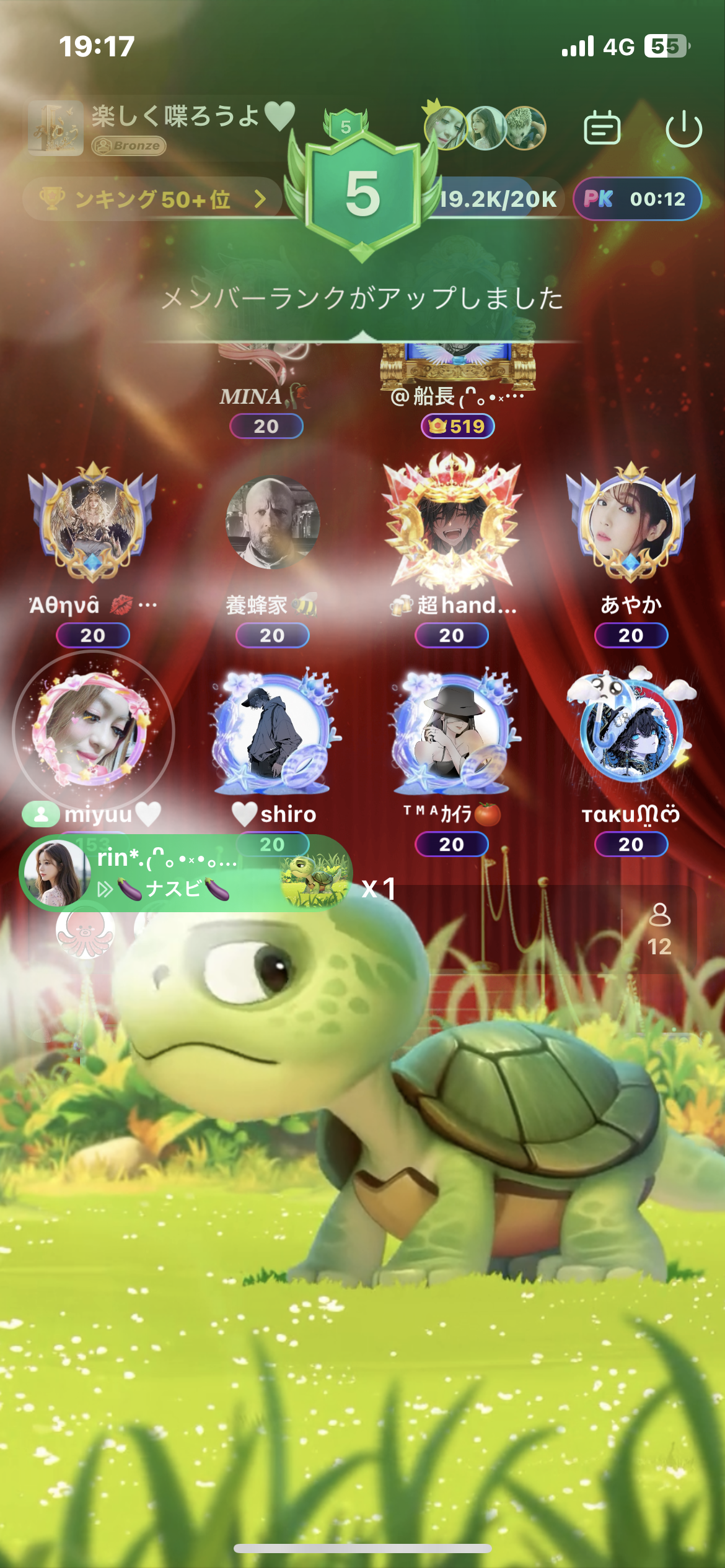Open the ranking 50+位 banner

(x=152, y=199)
